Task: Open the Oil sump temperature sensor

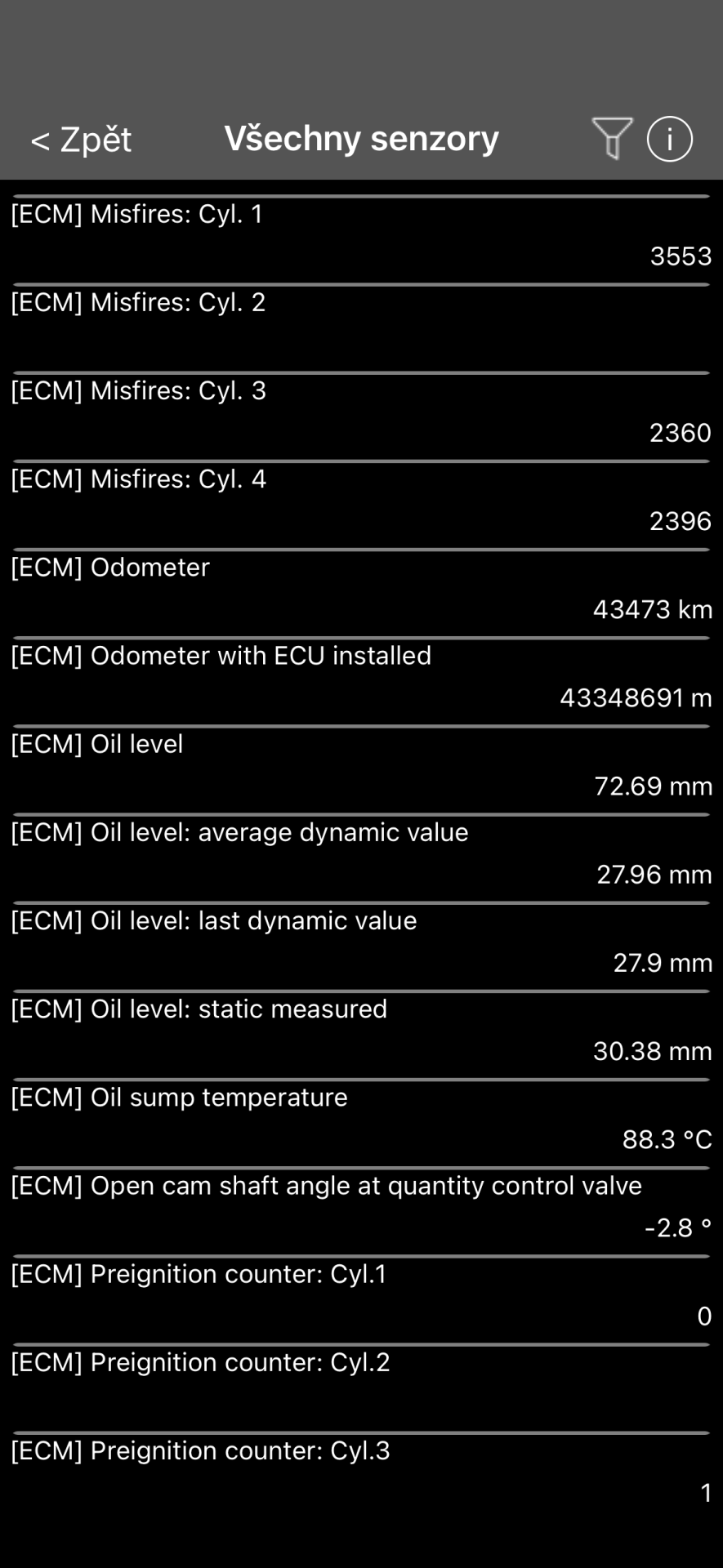Action: click(x=361, y=1119)
